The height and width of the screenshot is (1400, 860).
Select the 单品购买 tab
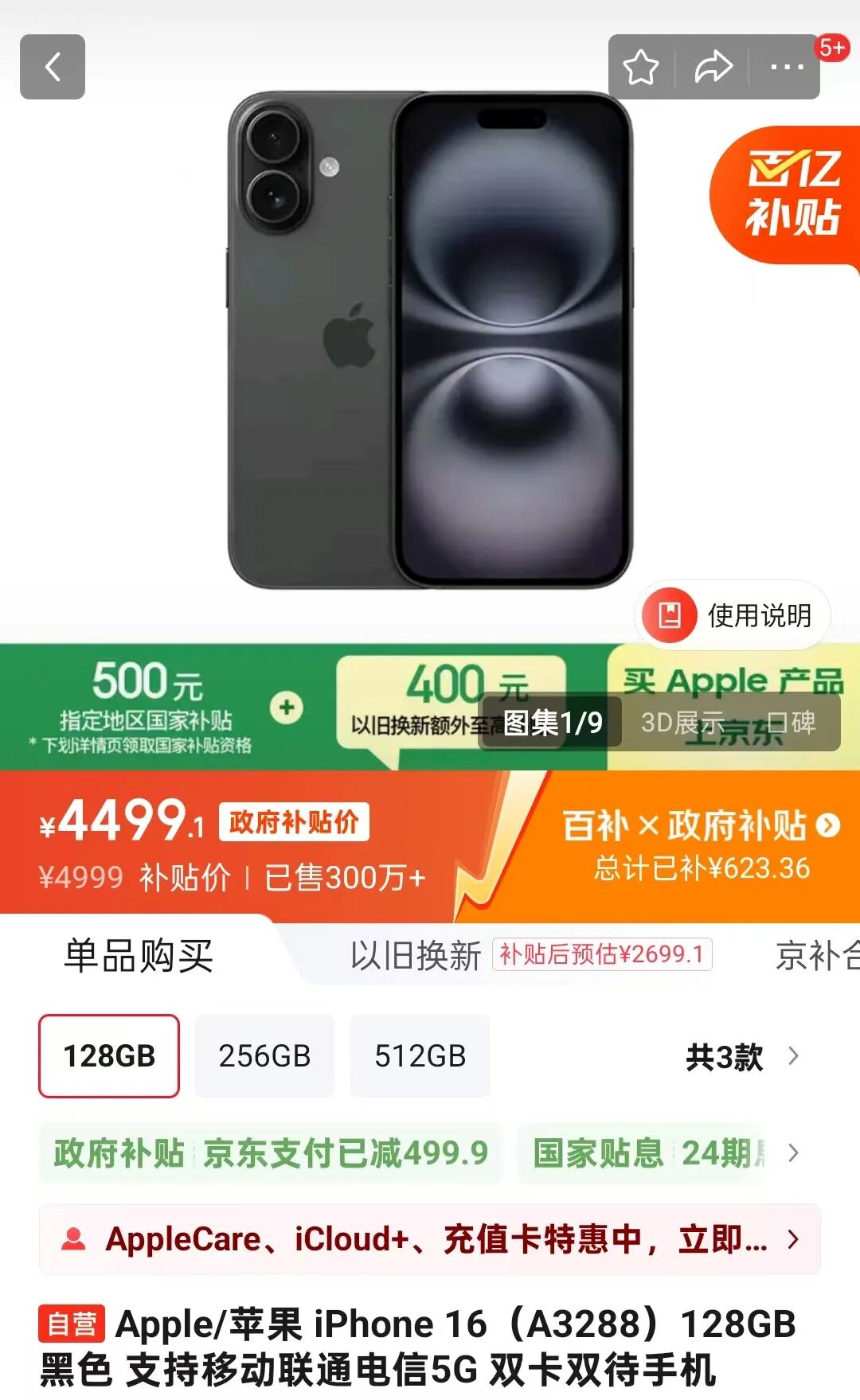[139, 955]
